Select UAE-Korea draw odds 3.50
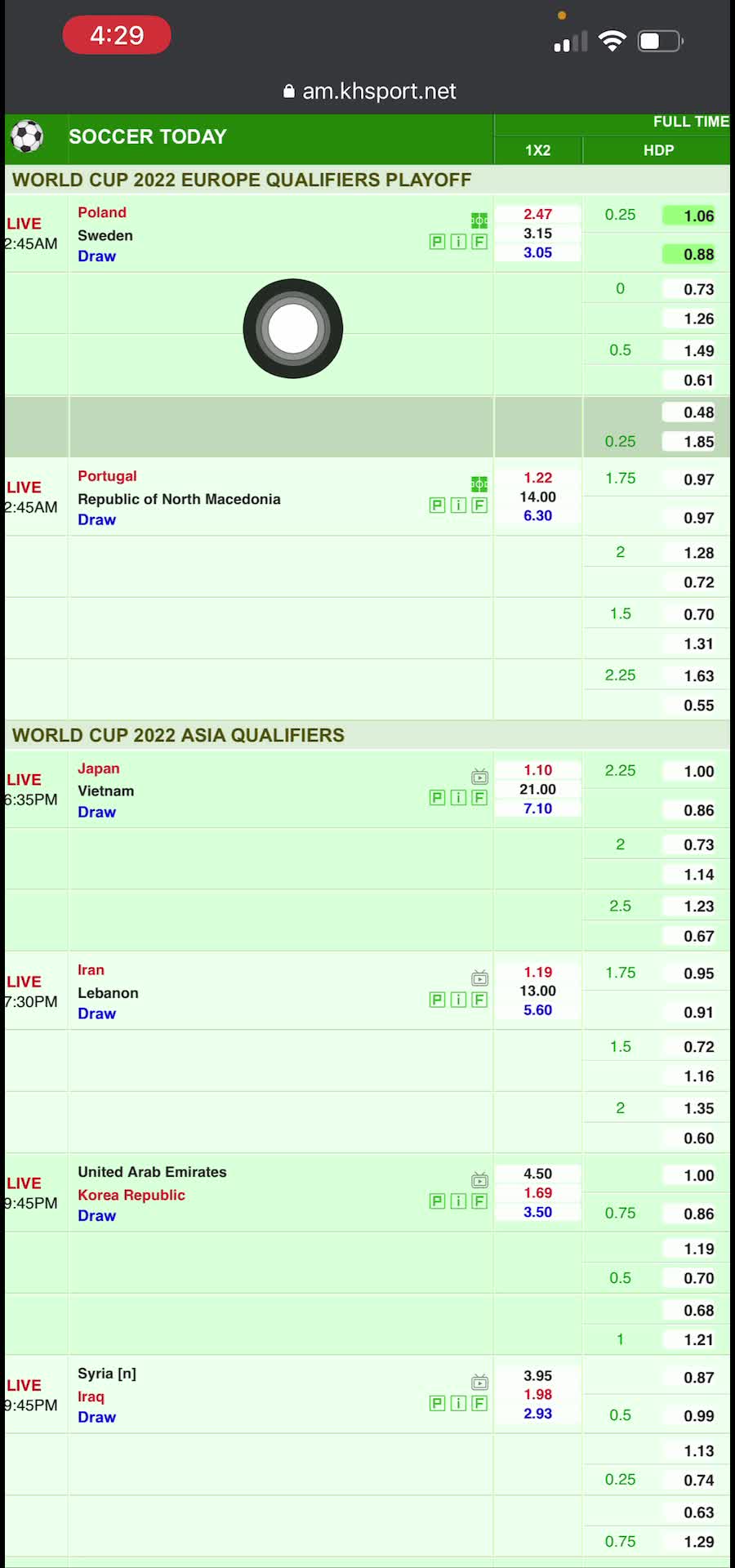Viewport: 735px width, 1568px height. [x=537, y=1212]
